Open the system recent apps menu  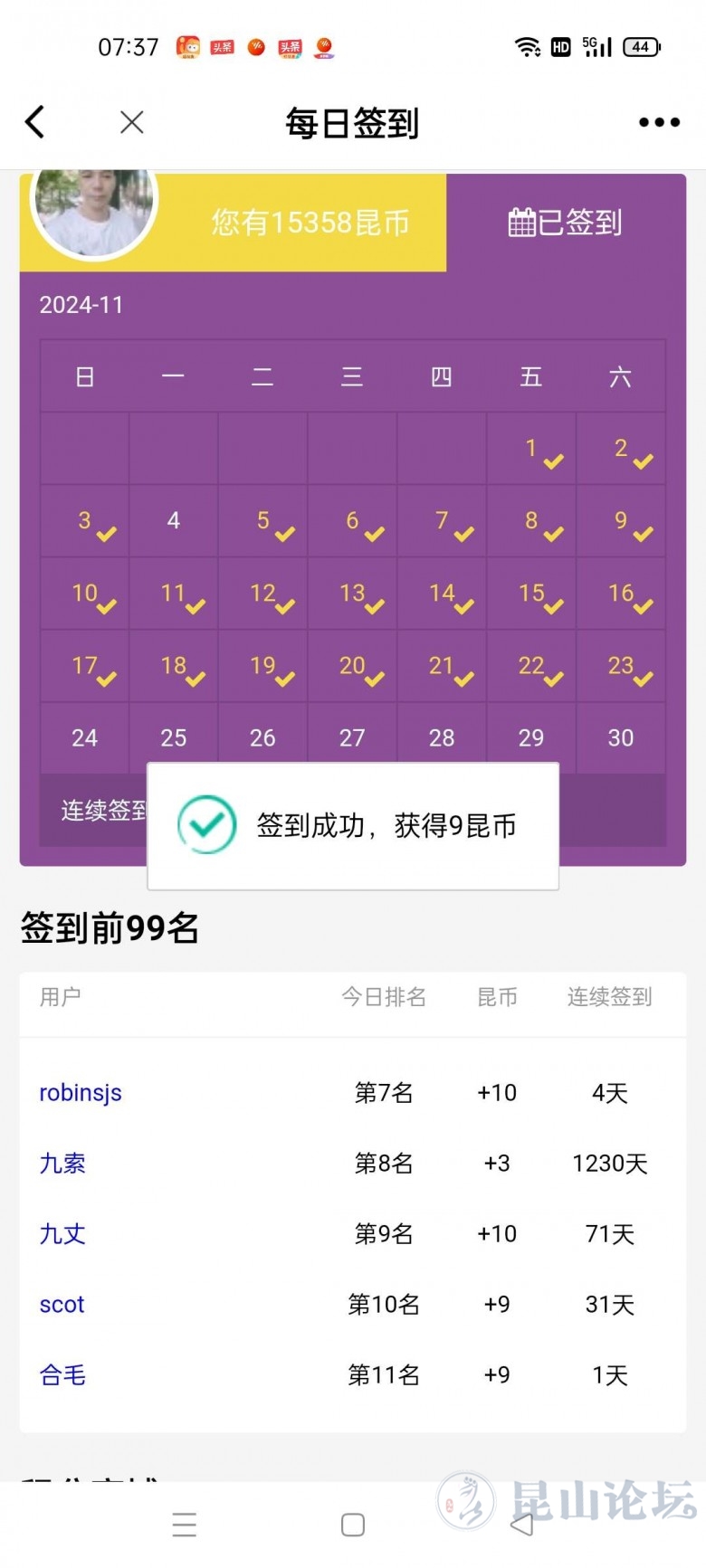click(x=185, y=1525)
